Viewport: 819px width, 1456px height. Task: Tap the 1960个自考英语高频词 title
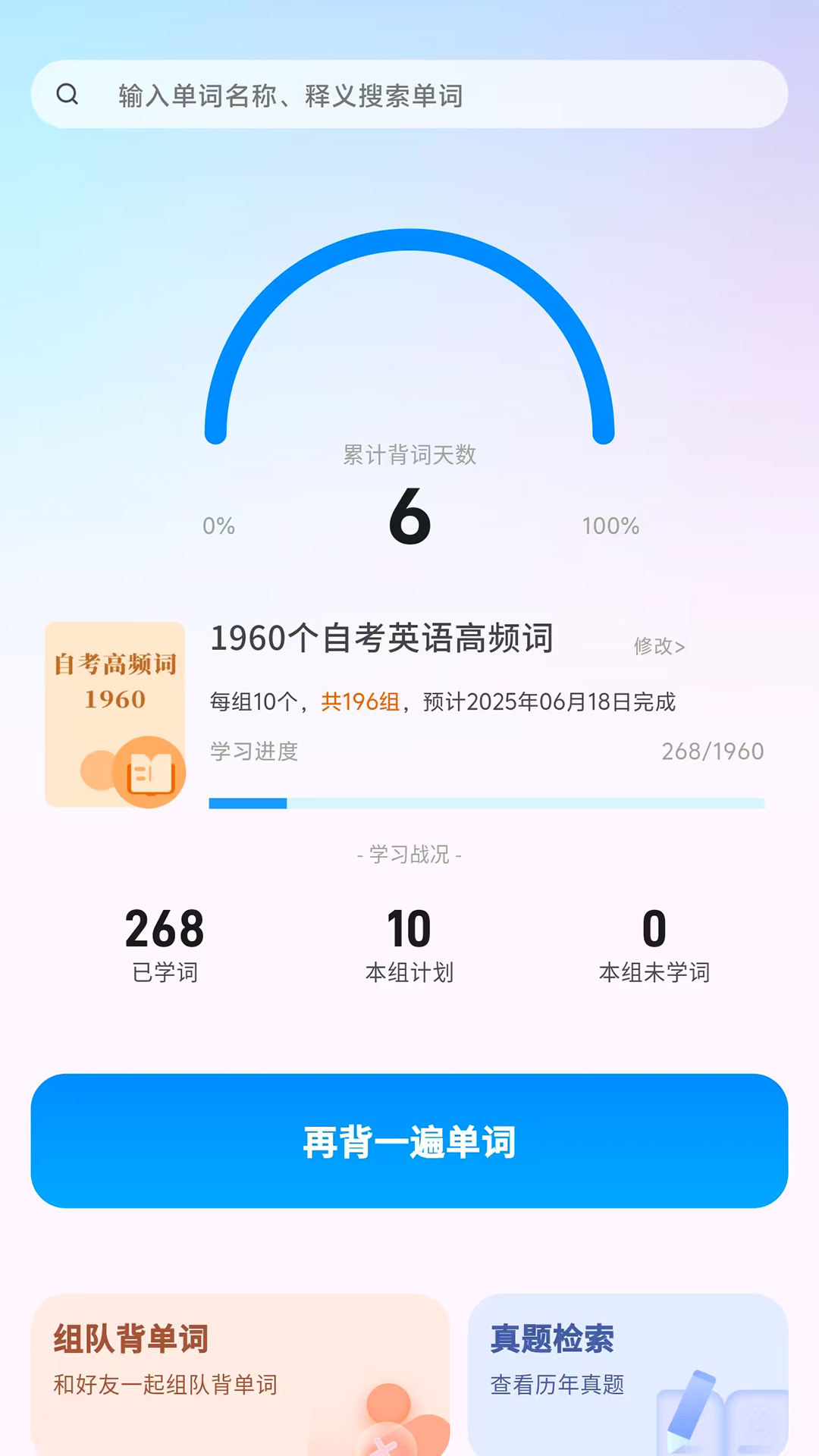(x=381, y=640)
